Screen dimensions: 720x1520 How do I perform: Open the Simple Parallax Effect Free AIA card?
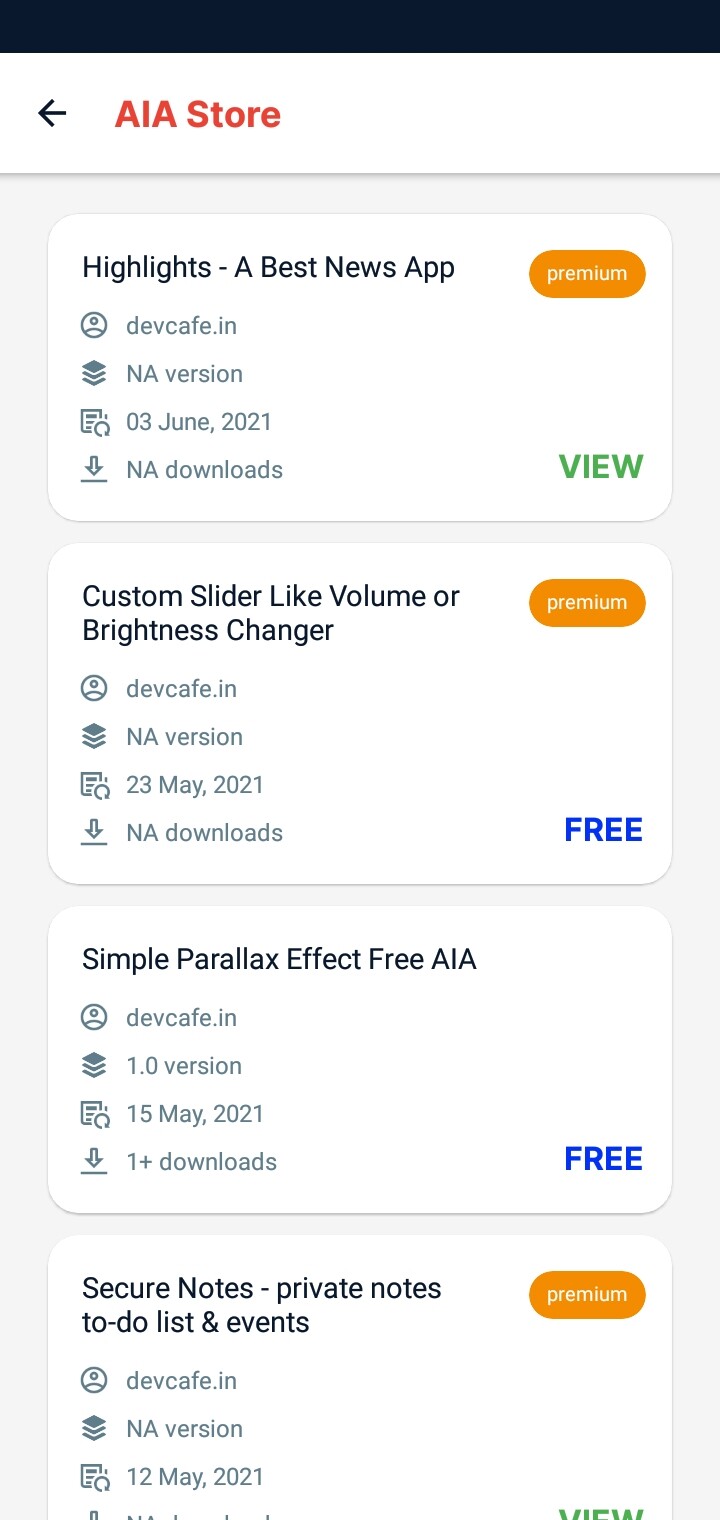pyautogui.click(x=360, y=1059)
